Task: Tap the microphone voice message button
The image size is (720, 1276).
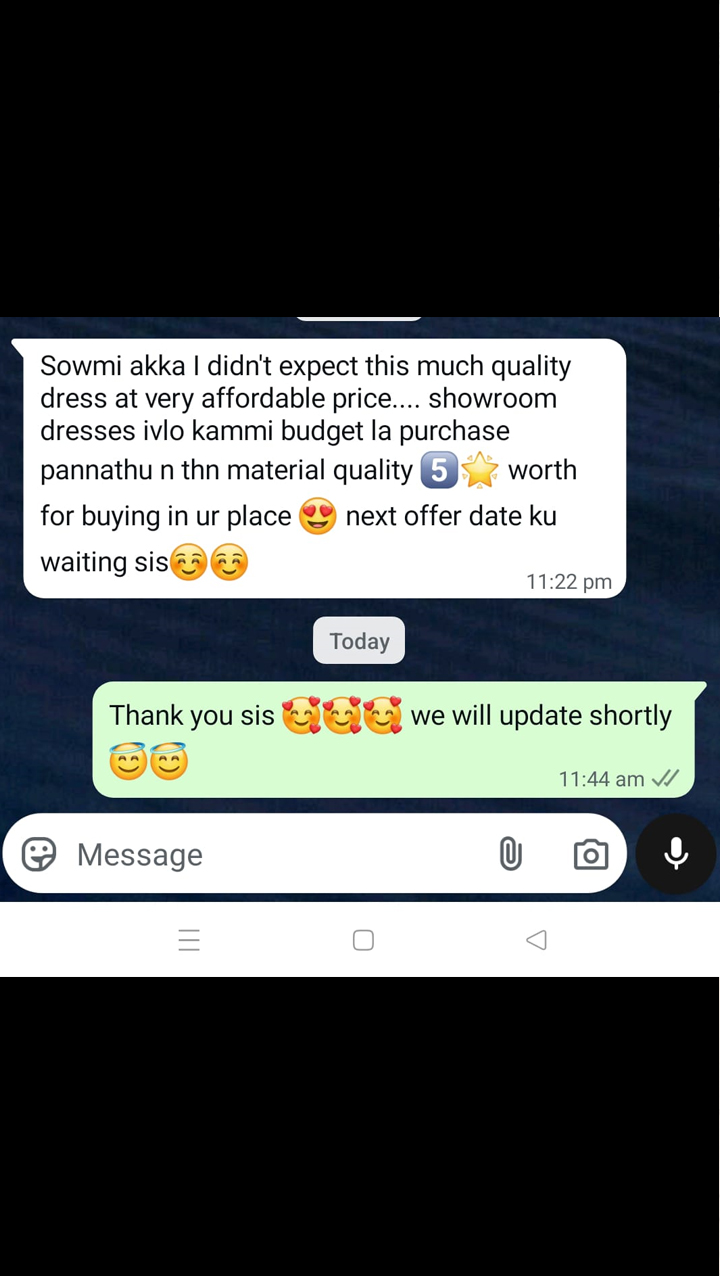Action: point(676,853)
